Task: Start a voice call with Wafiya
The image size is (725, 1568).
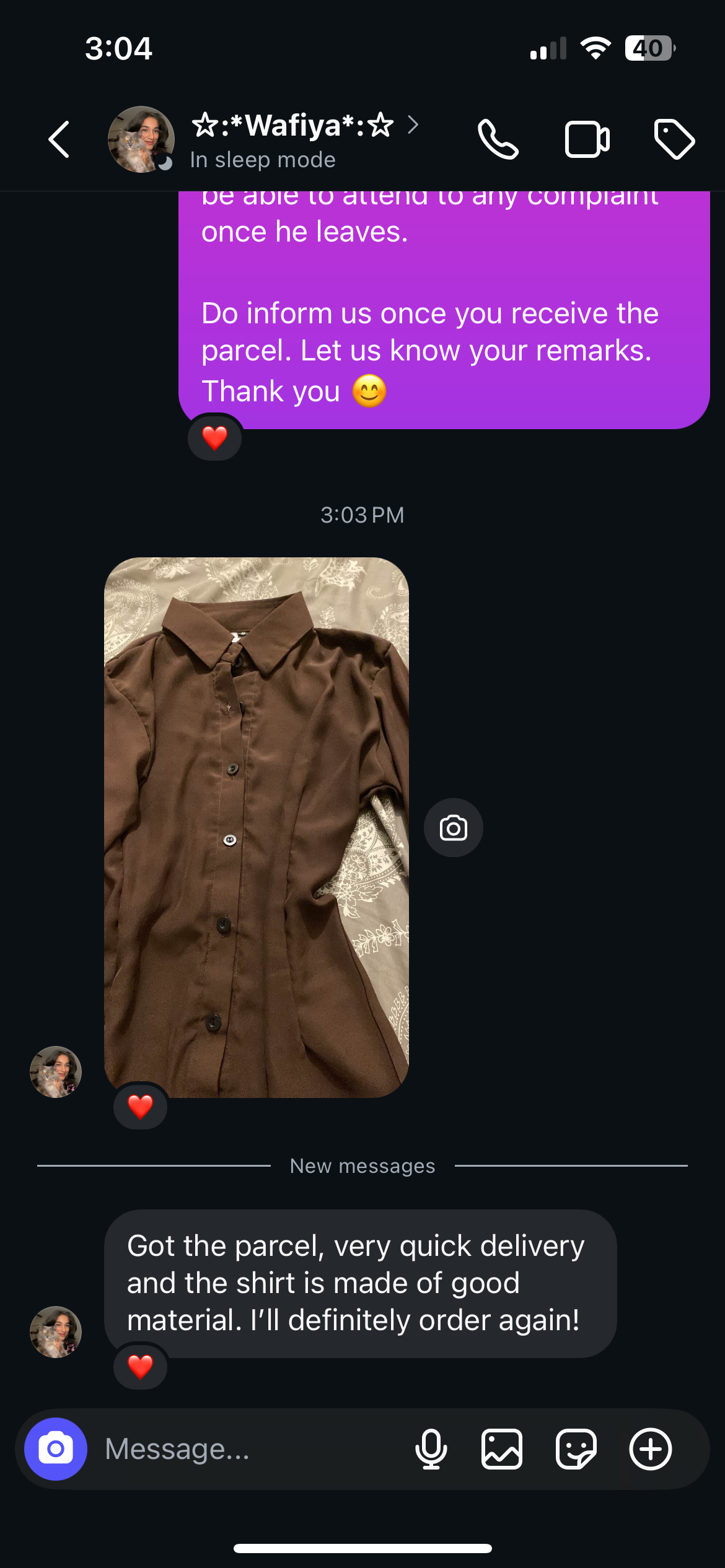Action: pos(498,139)
